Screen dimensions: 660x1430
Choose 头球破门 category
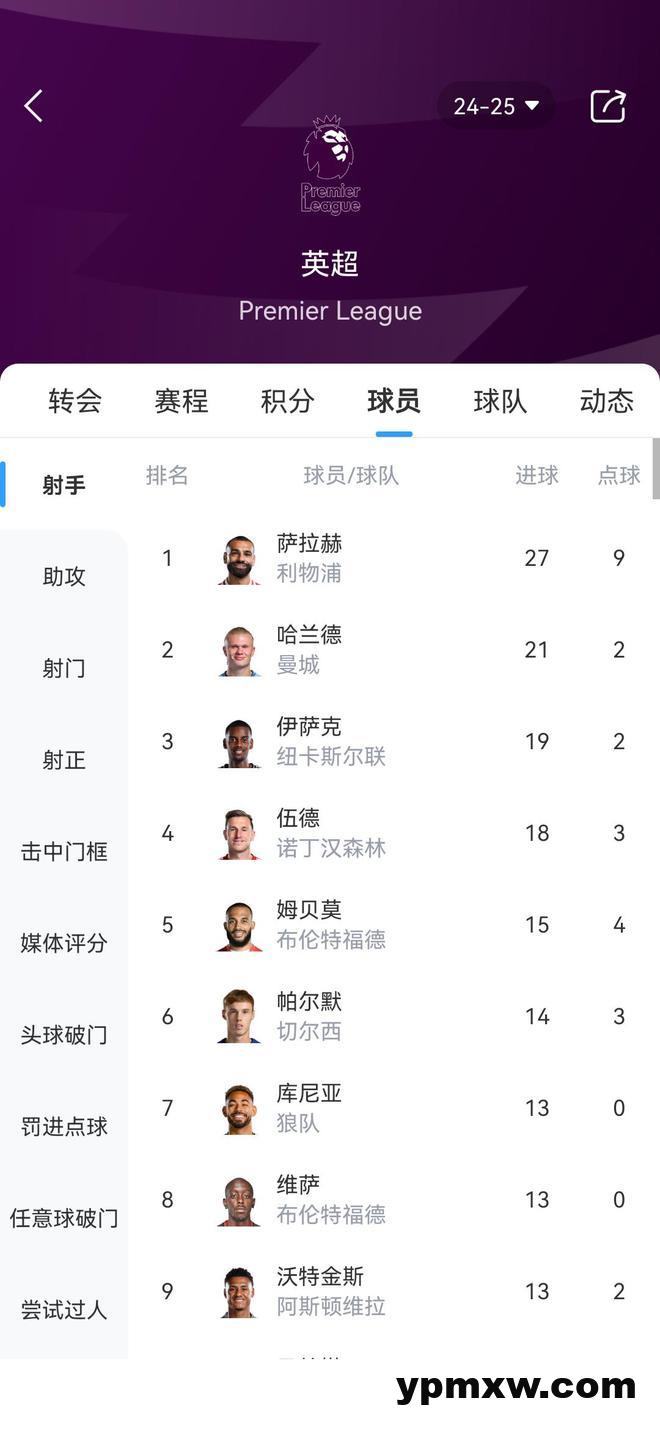pos(64,1035)
